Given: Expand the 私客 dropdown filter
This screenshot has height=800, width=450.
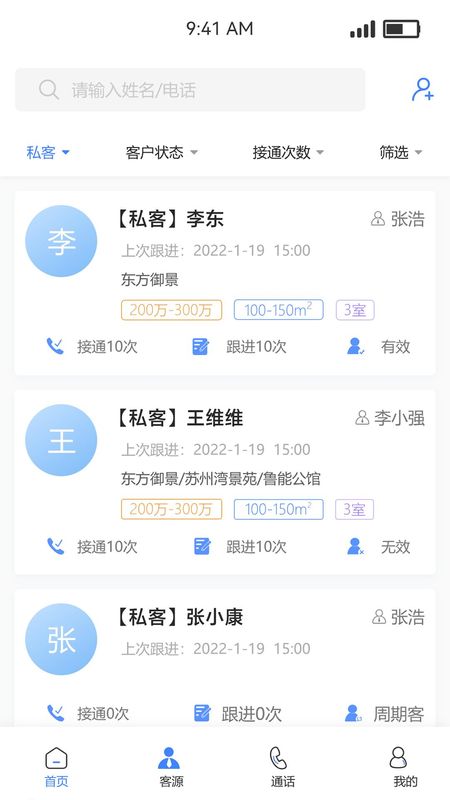Looking at the screenshot, I should pyautogui.click(x=48, y=152).
